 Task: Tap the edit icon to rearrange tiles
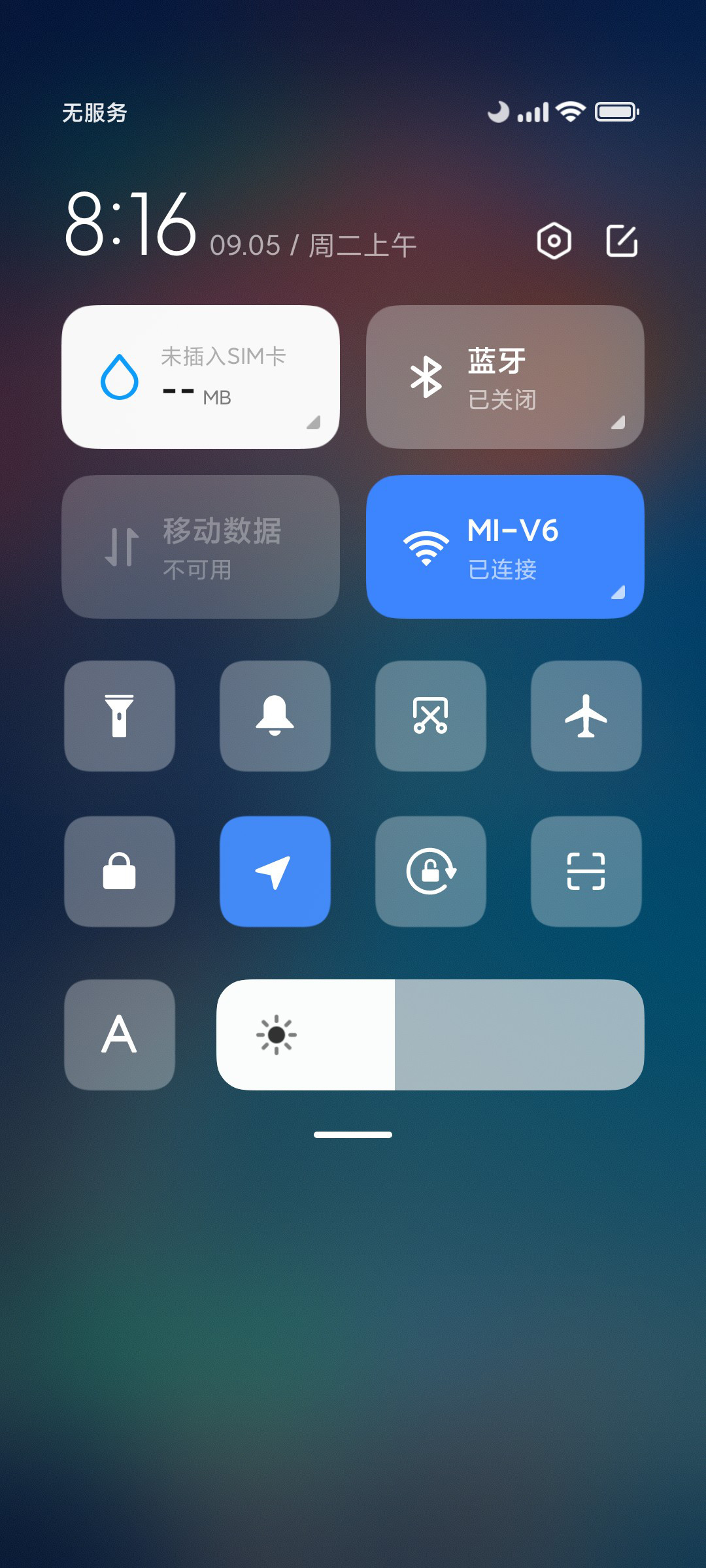[622, 241]
